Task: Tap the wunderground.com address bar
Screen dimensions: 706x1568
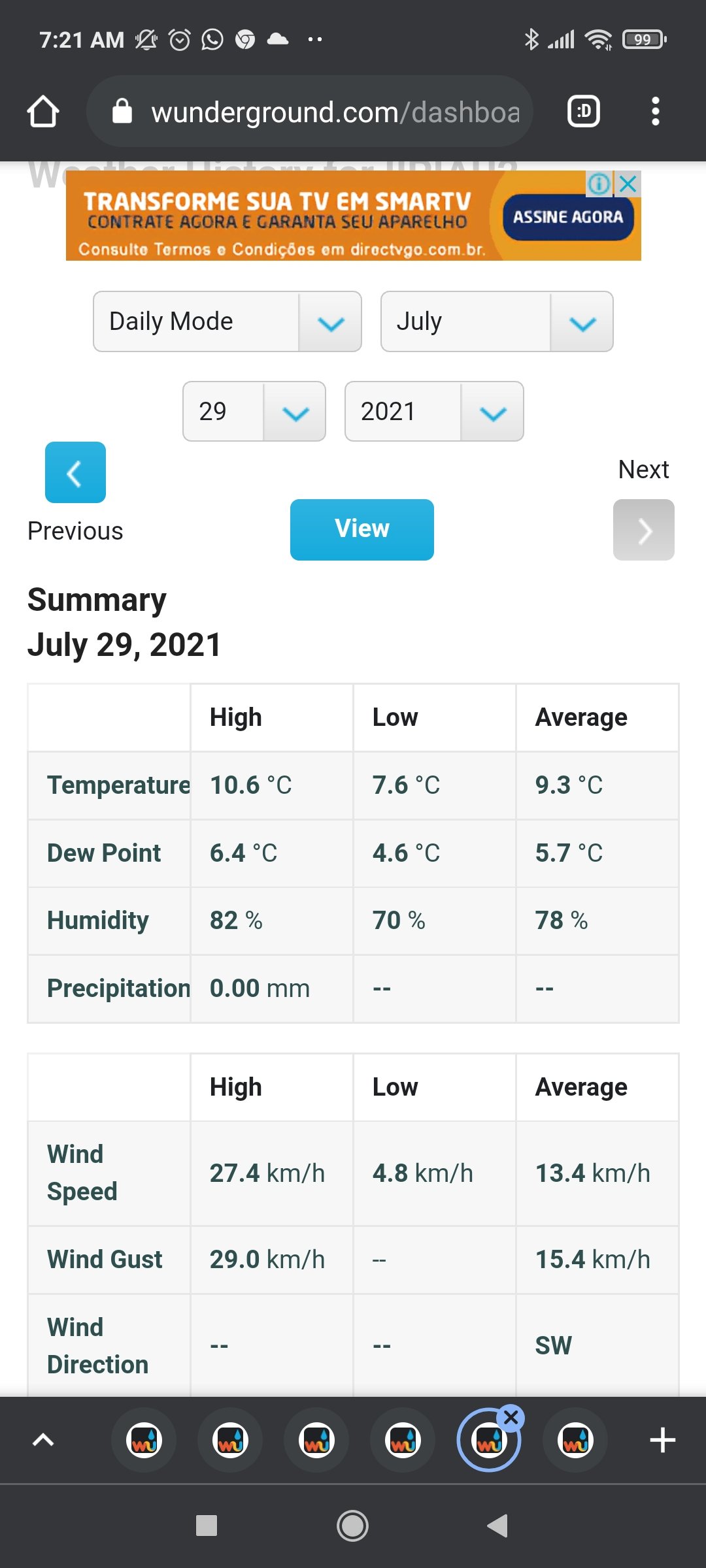Action: [310, 112]
